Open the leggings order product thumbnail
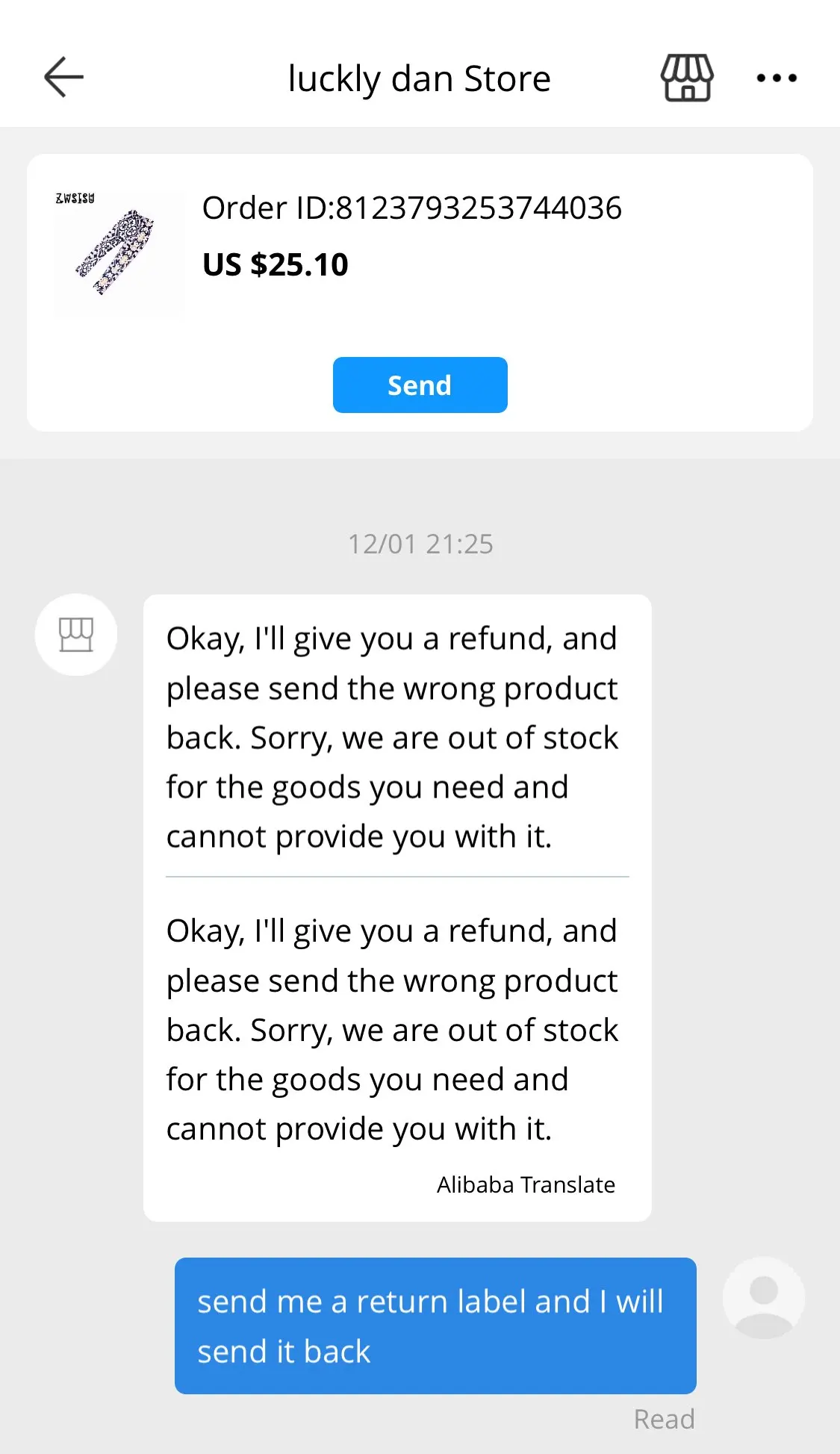Screen dimensions: 840x1454 coord(118,254)
